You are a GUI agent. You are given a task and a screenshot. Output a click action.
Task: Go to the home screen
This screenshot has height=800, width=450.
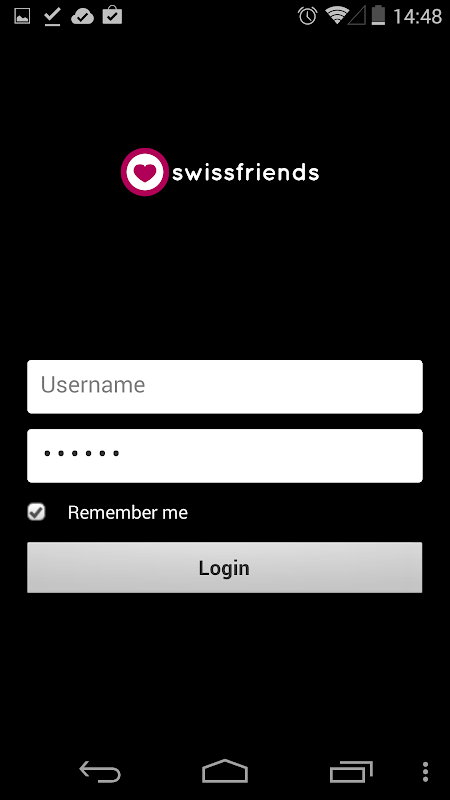pos(225,771)
